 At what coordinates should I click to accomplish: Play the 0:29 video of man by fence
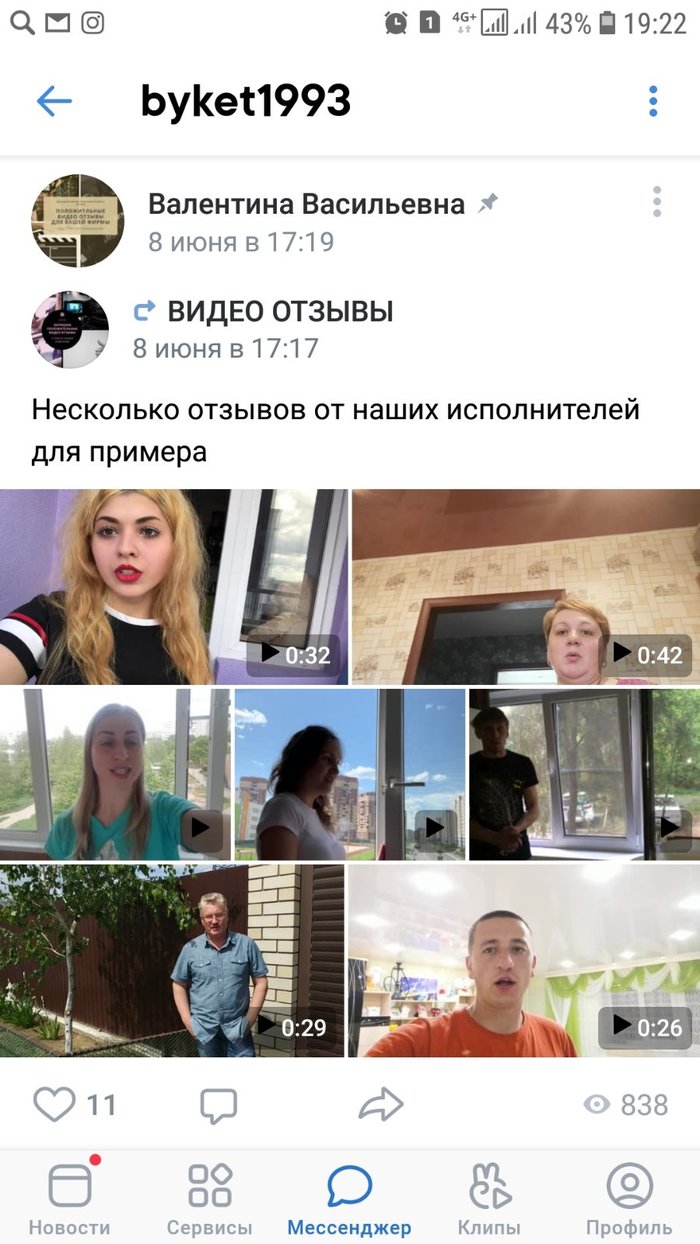(172, 960)
